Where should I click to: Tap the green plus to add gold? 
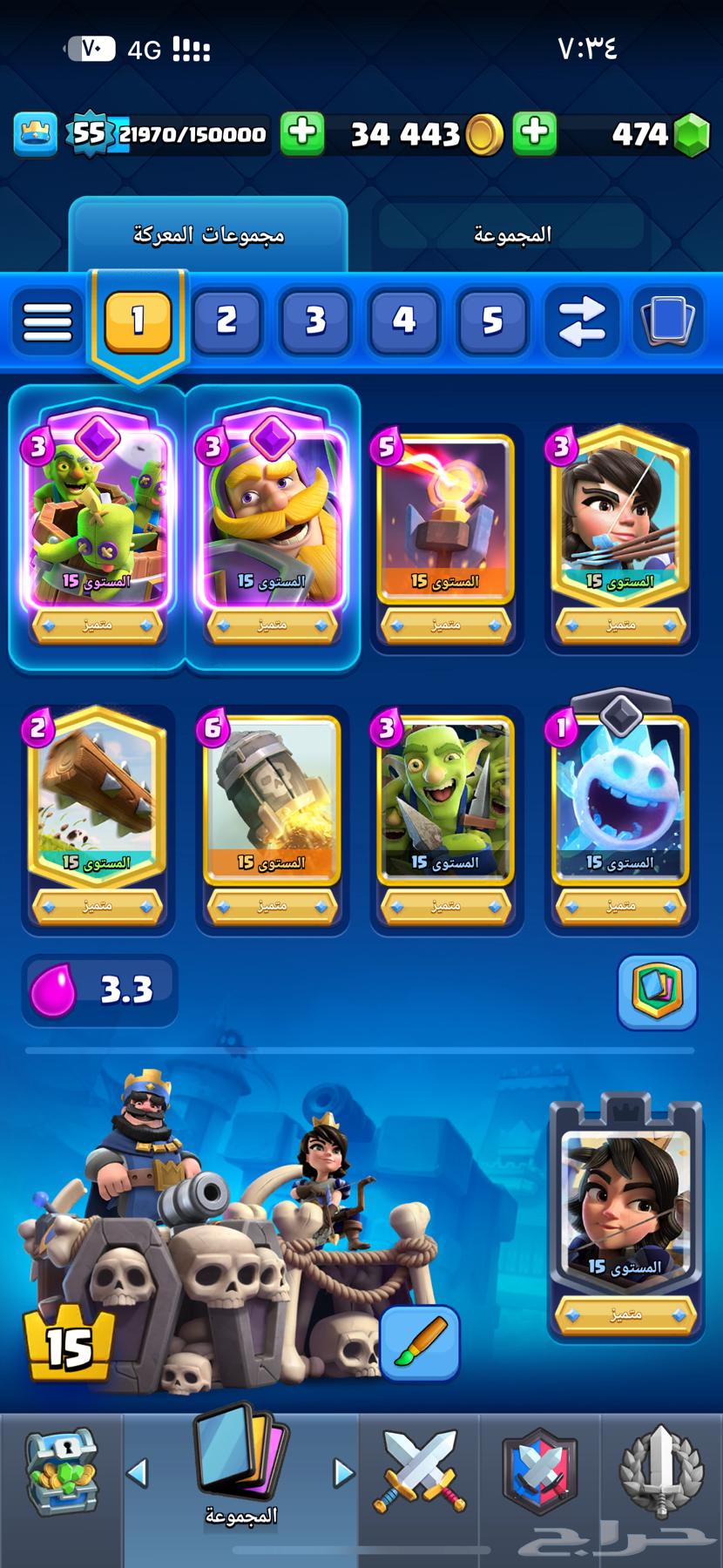[x=301, y=133]
